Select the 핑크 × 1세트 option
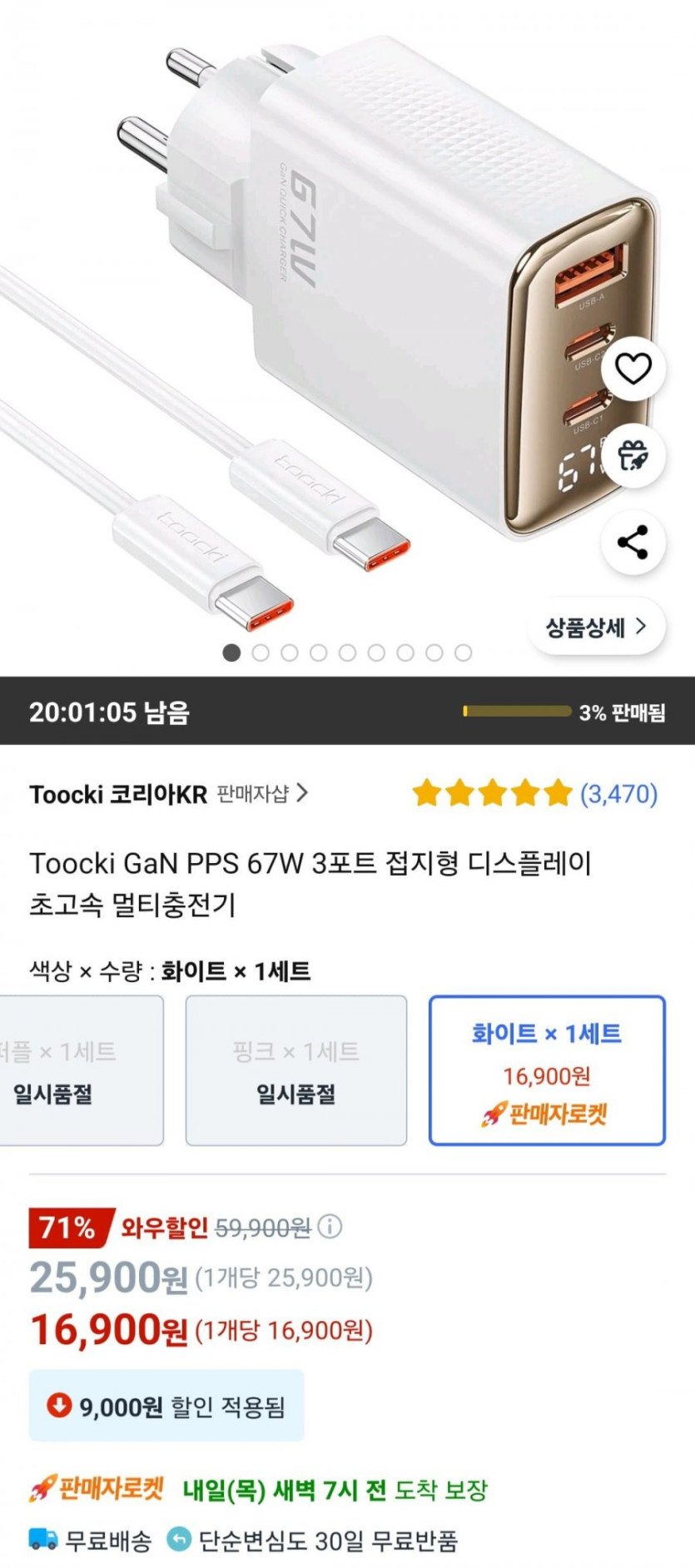 click(x=296, y=1070)
